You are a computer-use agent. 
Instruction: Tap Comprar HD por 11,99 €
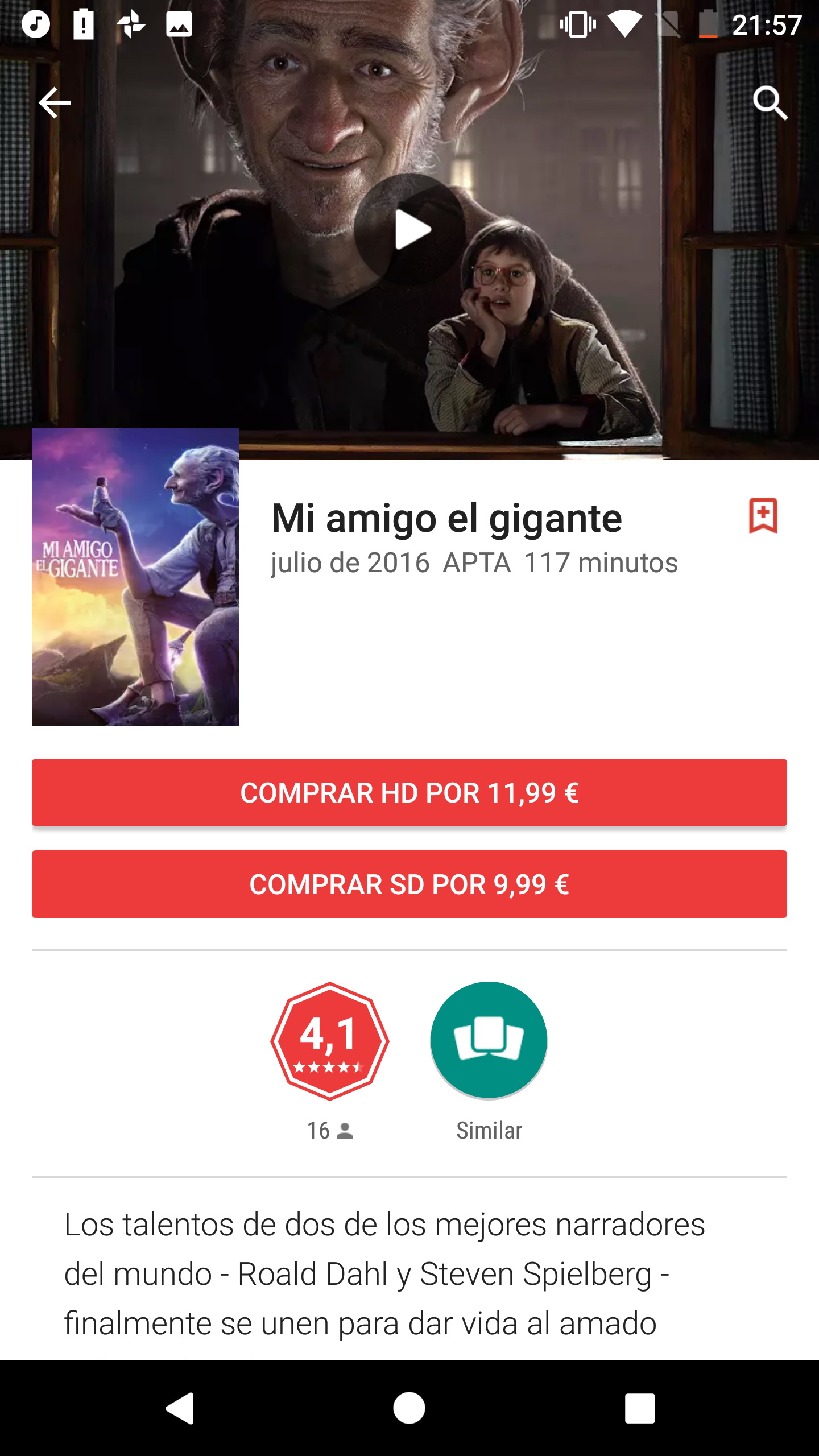coord(409,792)
